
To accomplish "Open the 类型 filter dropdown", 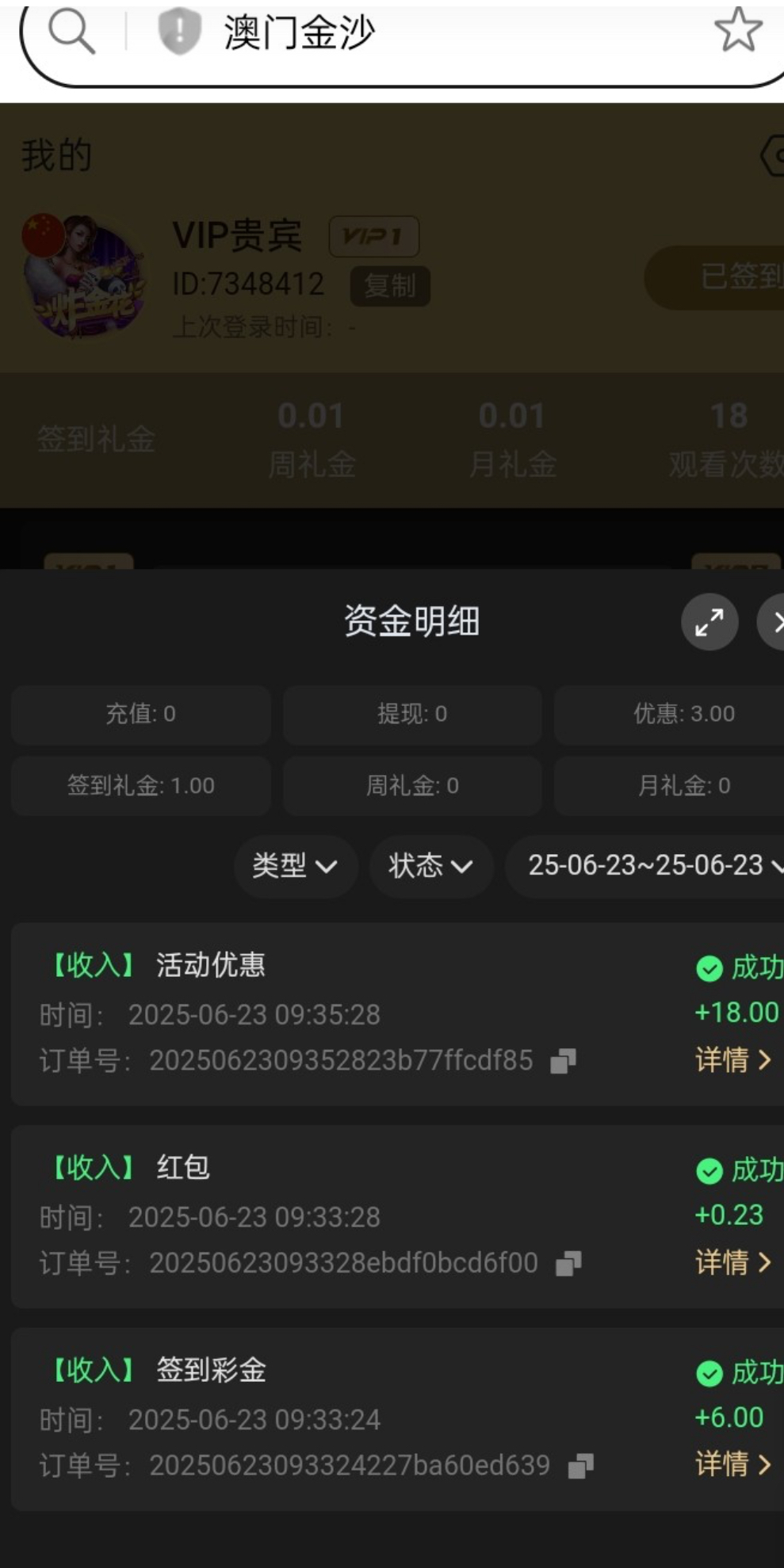I will pos(295,866).
